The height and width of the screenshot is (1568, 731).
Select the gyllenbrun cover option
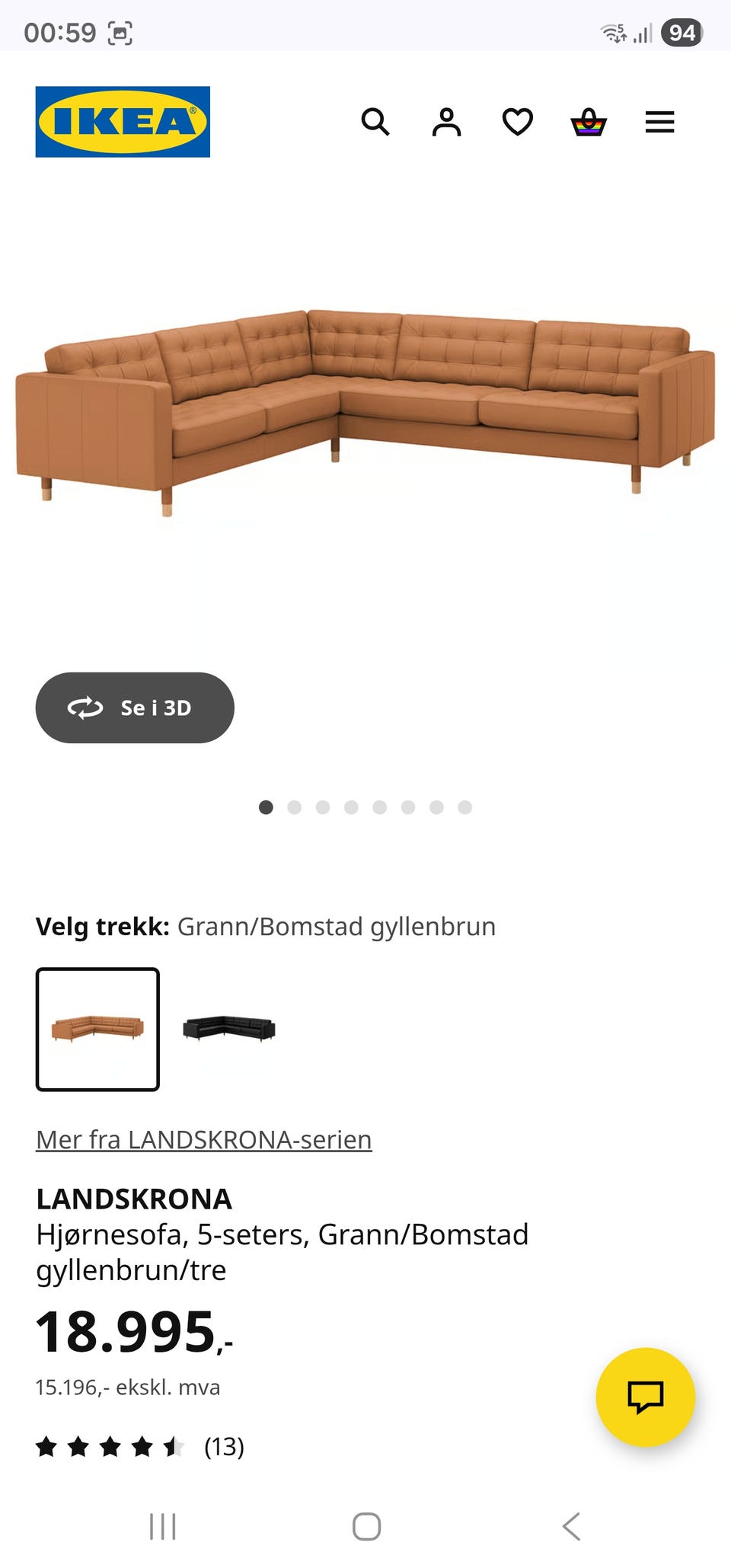(97, 1028)
